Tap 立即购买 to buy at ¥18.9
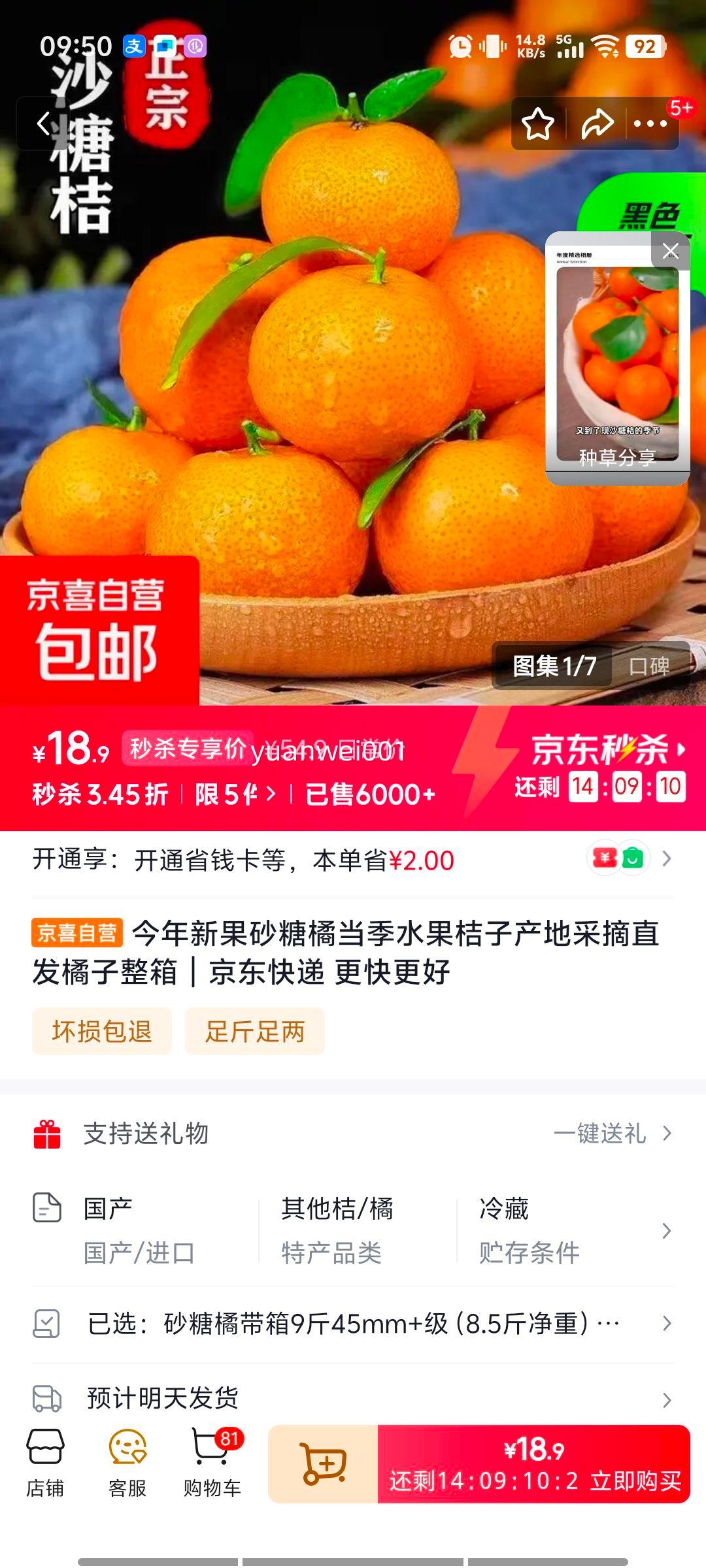The width and height of the screenshot is (706, 1568). pos(534,1463)
